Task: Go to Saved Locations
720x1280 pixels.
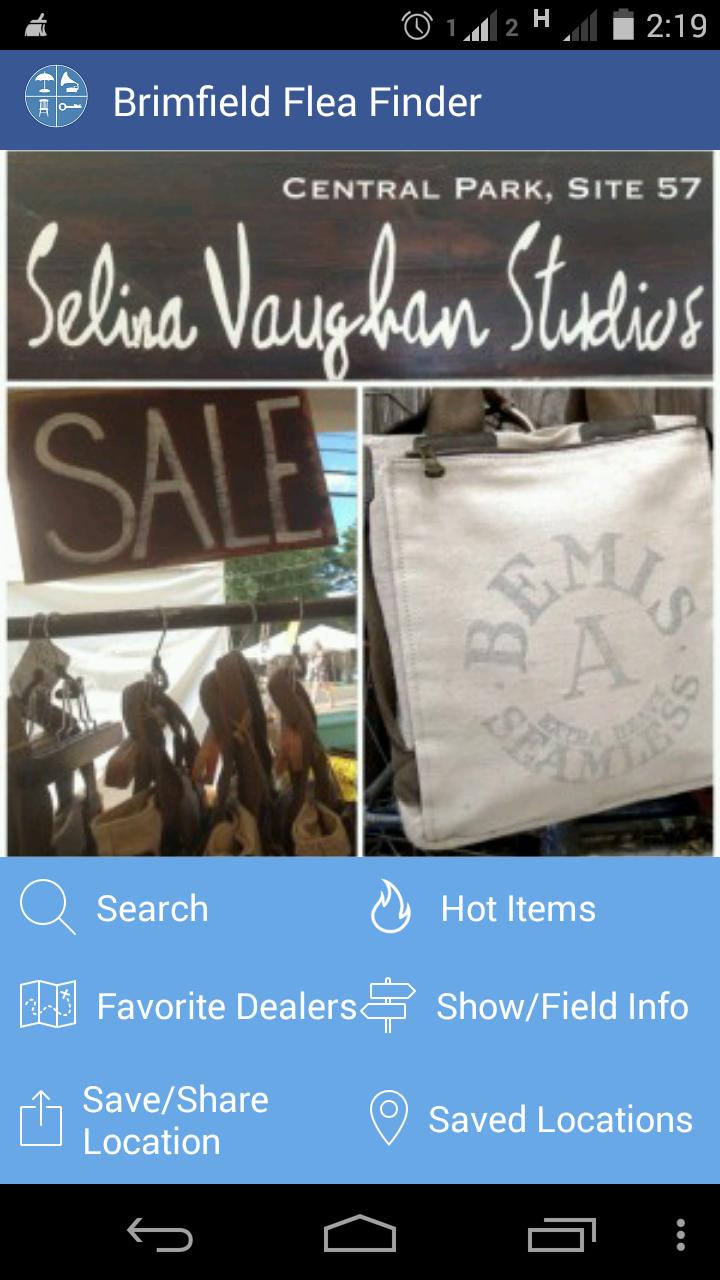Action: click(x=559, y=1119)
